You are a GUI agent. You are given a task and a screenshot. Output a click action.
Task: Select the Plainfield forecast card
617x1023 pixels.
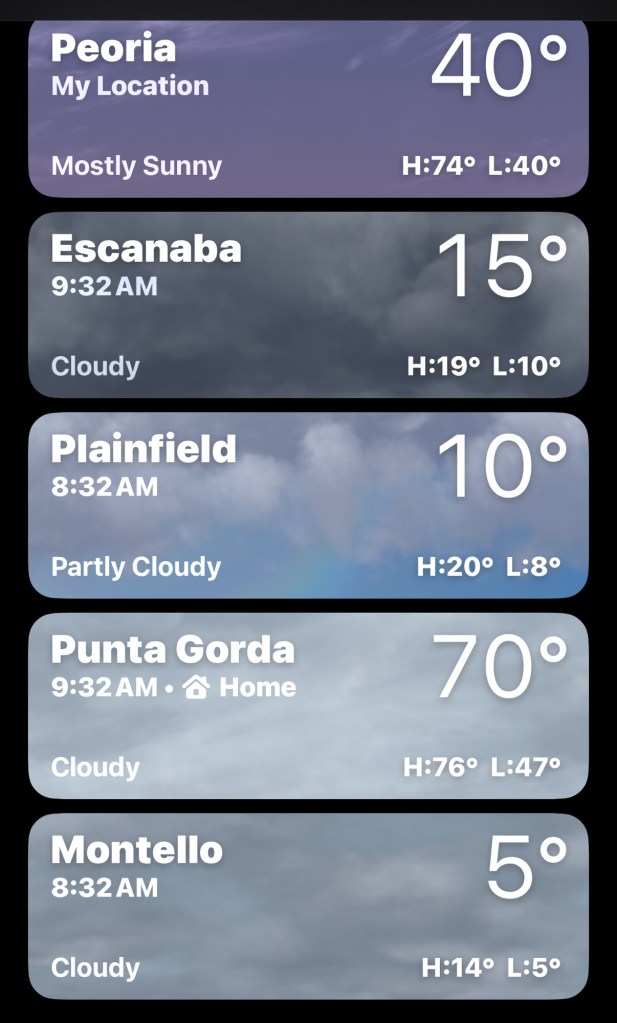(x=308, y=505)
